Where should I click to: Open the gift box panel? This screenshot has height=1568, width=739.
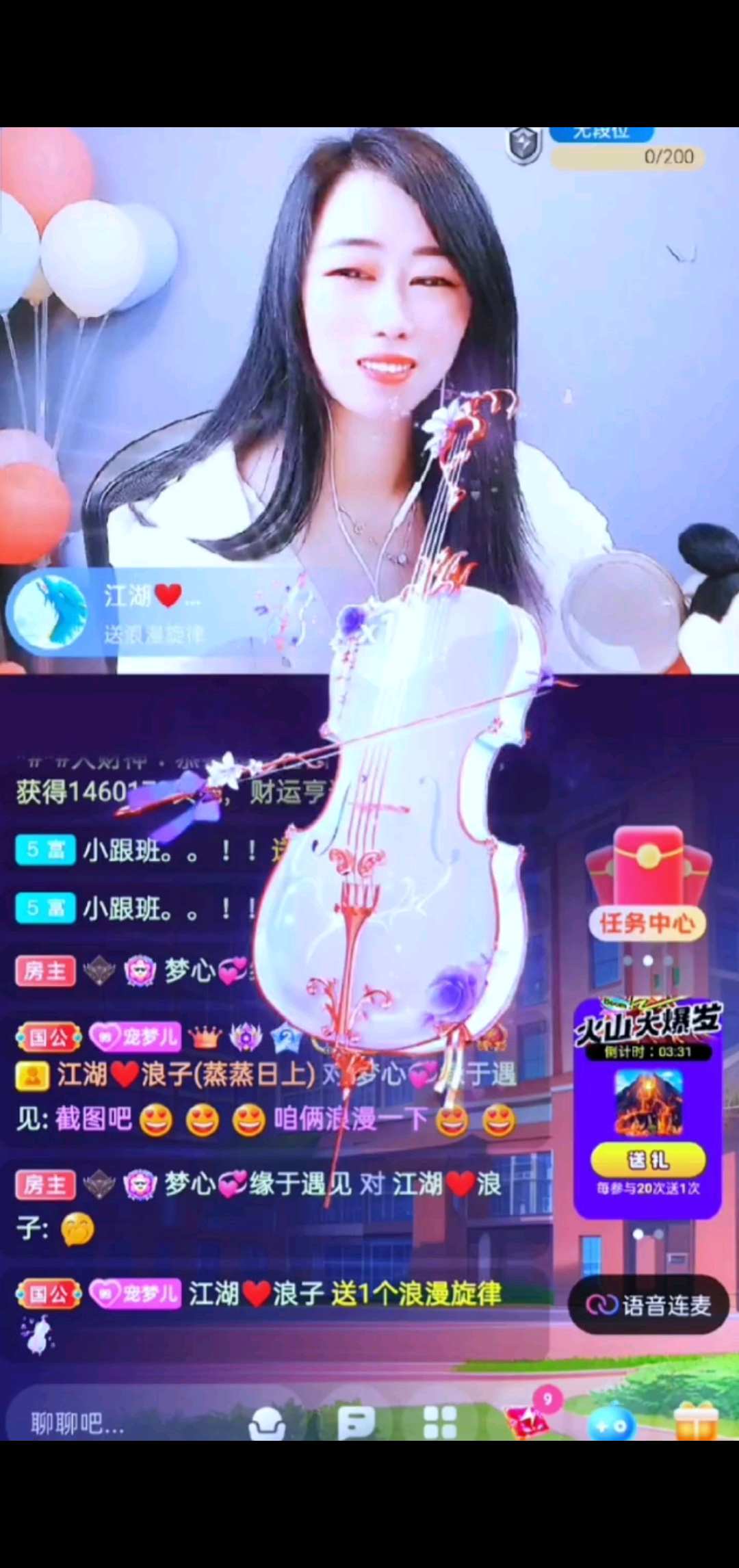tap(695, 1422)
